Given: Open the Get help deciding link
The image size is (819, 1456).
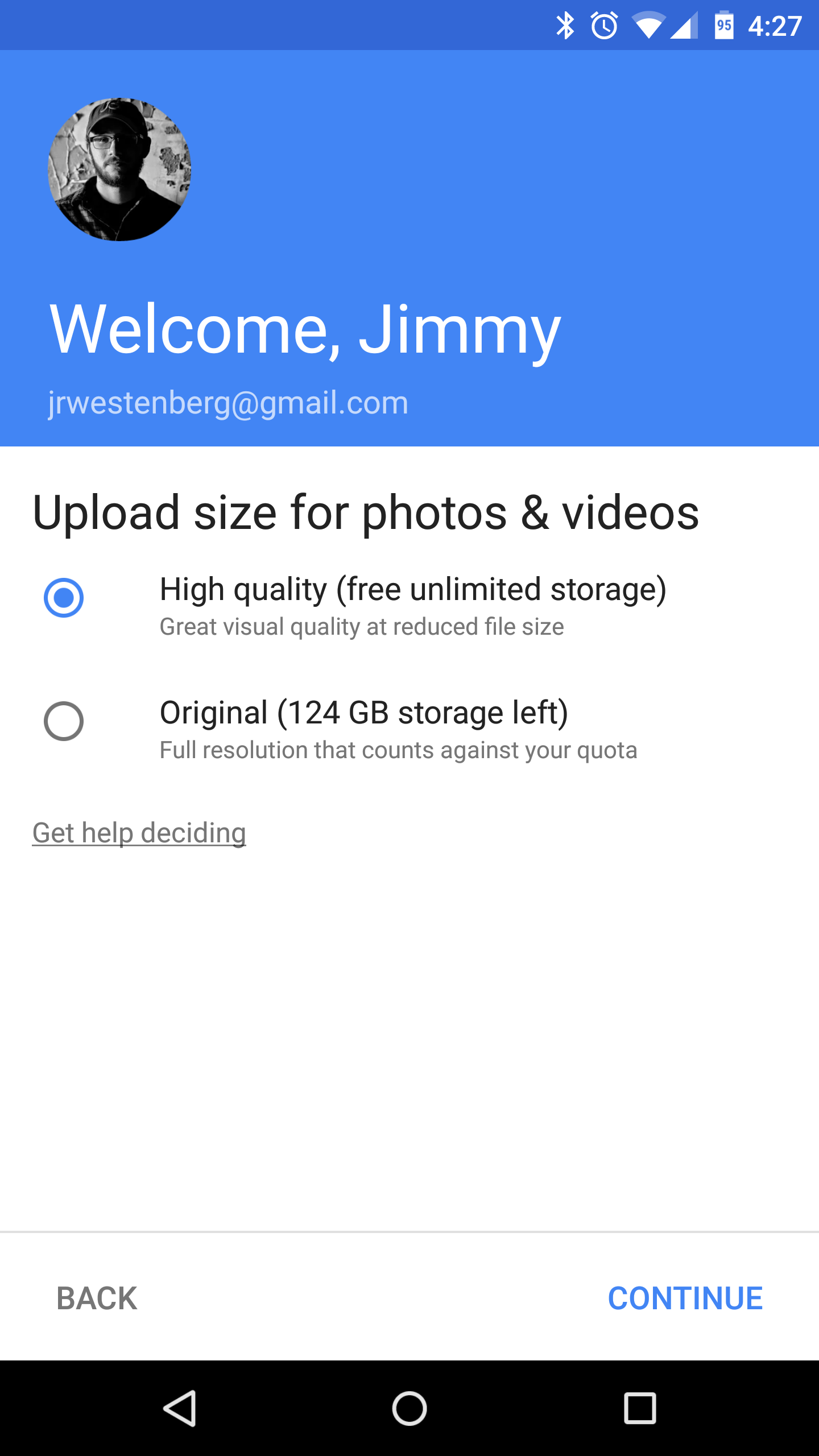Looking at the screenshot, I should 139,833.
